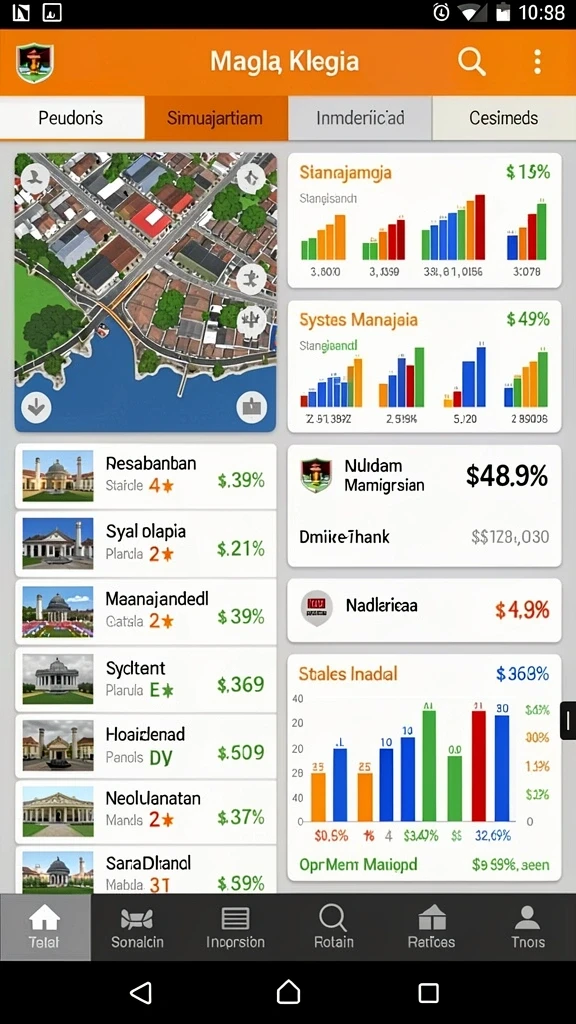
Task: Open the Cesimeds tab
Action: point(504,118)
